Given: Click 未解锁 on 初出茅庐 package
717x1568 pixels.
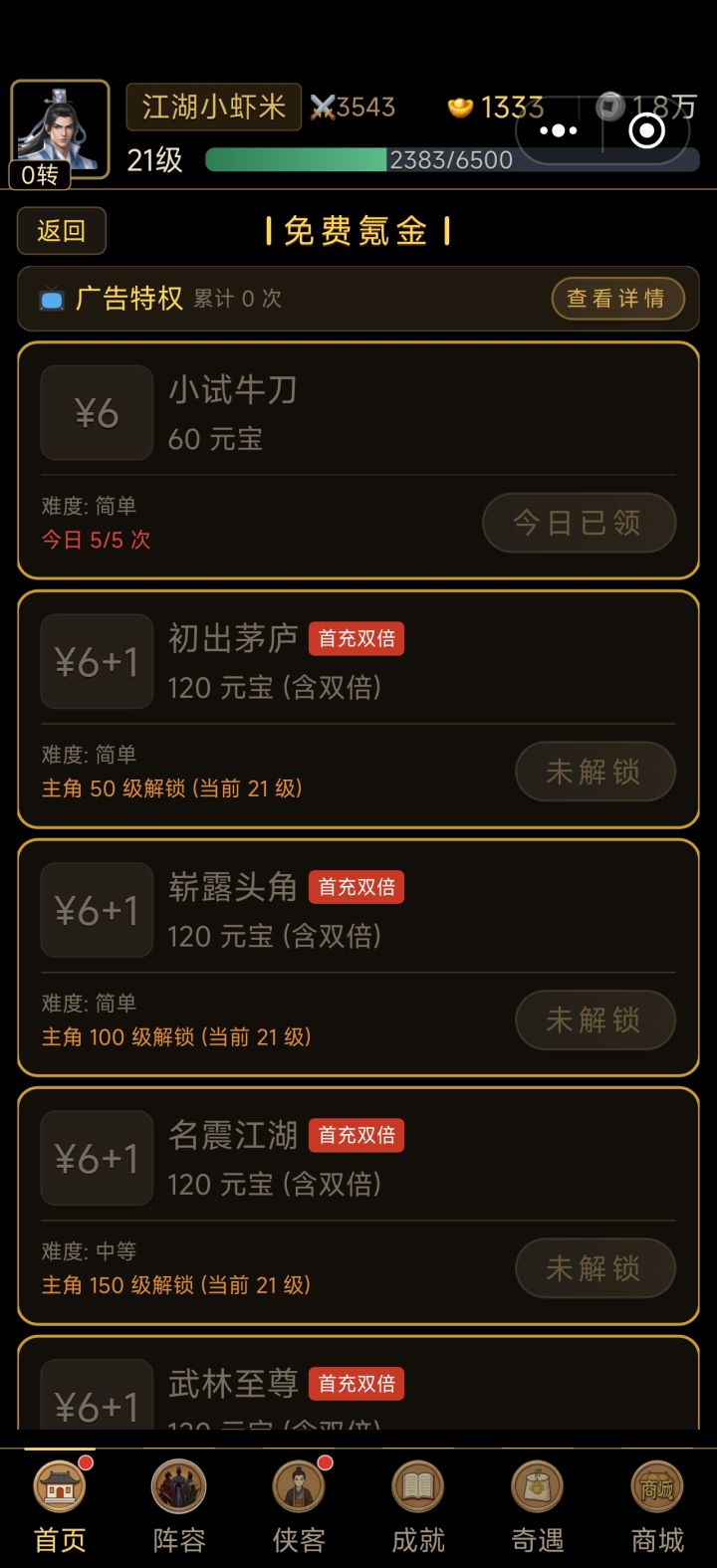Looking at the screenshot, I should coord(595,772).
